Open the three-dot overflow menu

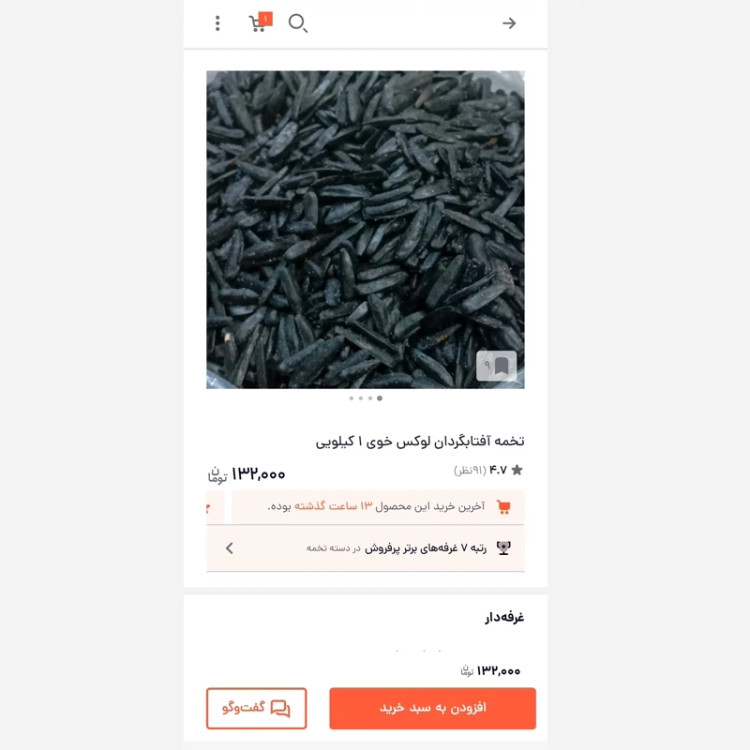[x=217, y=23]
